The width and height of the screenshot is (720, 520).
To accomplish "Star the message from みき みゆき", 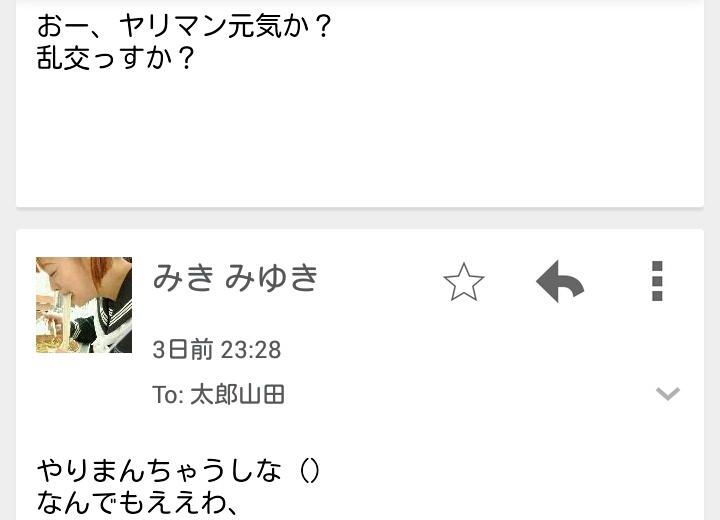I will pos(463,283).
